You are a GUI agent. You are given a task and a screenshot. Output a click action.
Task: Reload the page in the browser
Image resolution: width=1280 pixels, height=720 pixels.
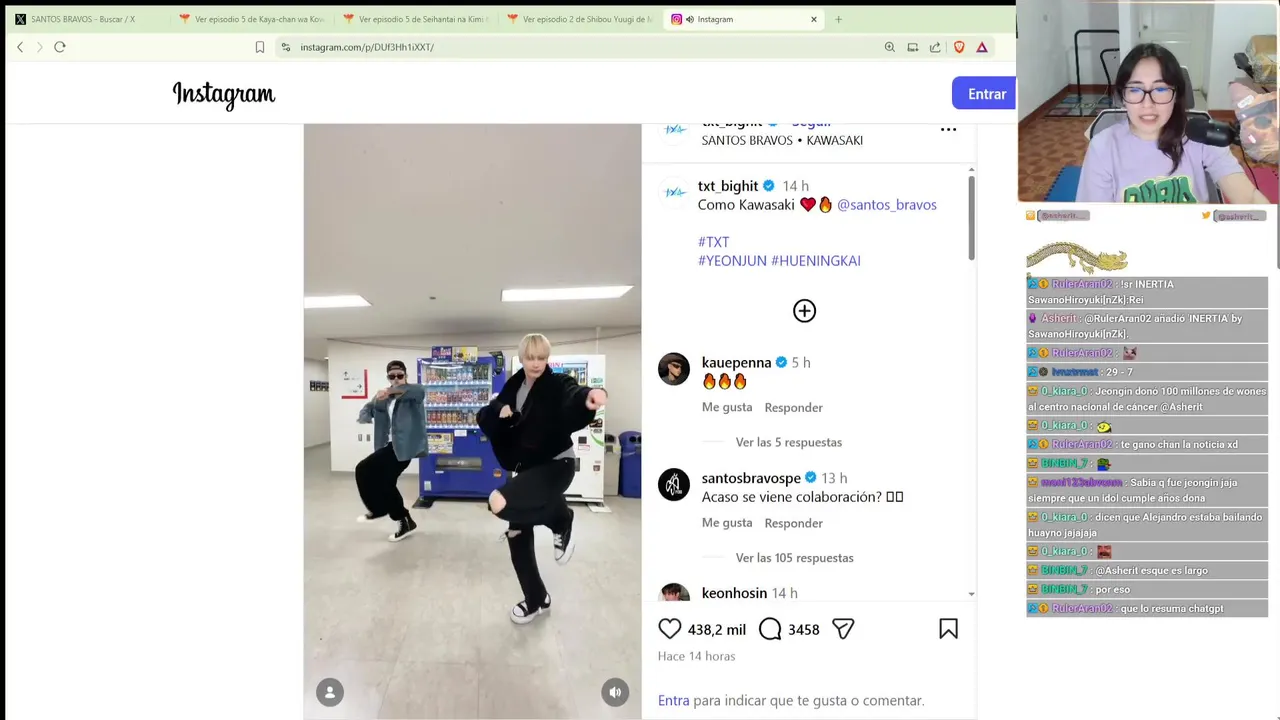click(x=60, y=47)
